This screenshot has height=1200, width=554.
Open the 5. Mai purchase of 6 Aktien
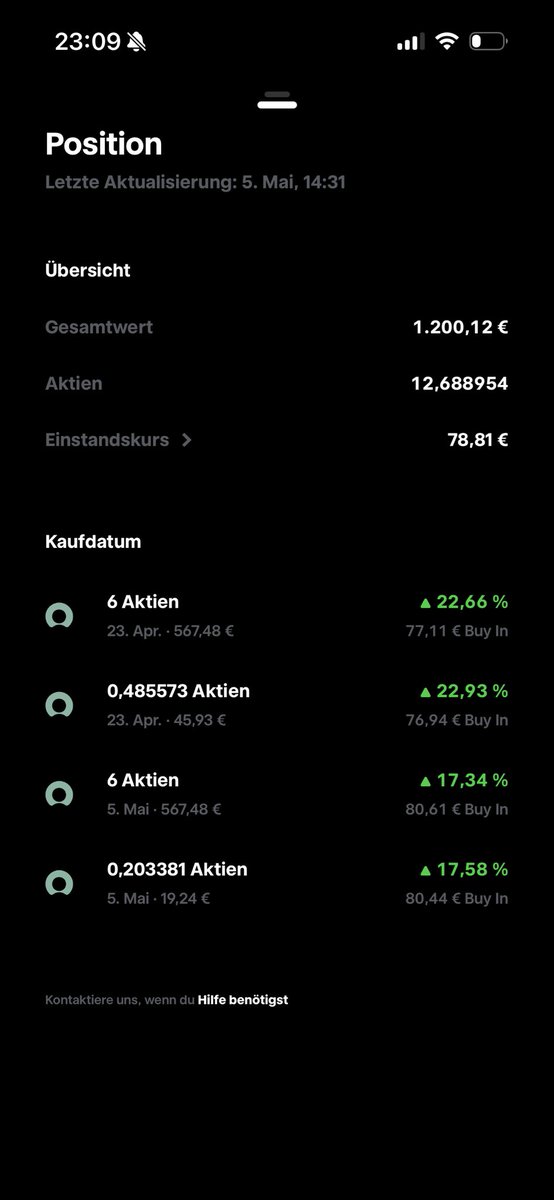[277, 794]
